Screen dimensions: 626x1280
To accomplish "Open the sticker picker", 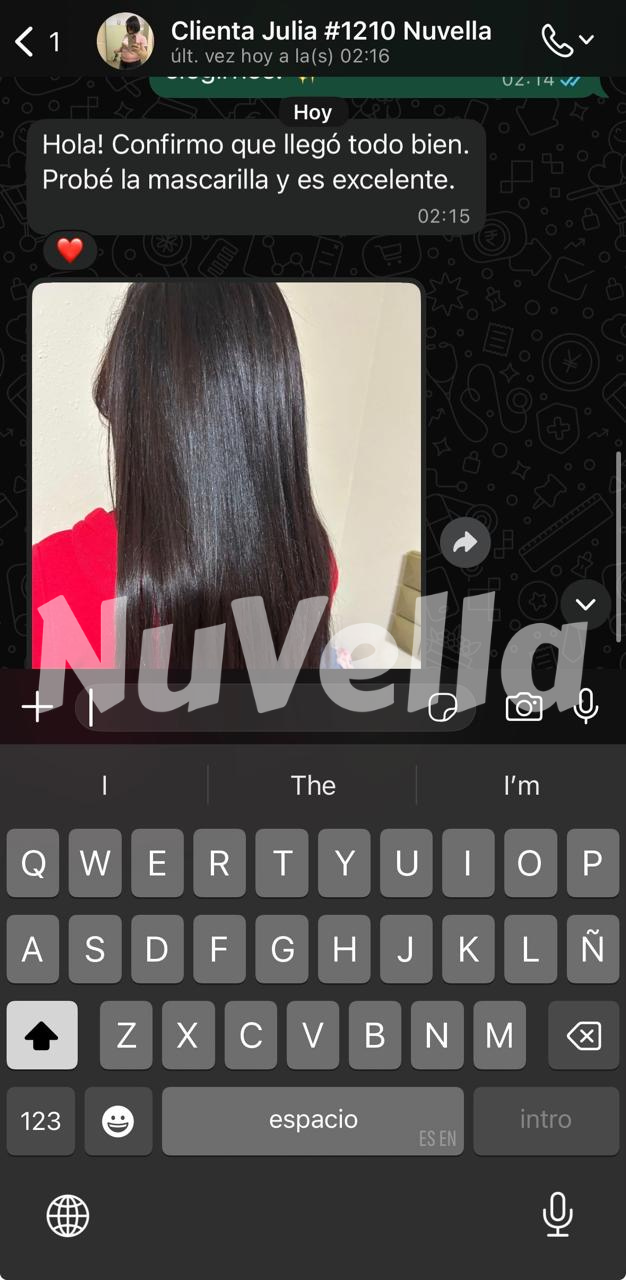I will pyautogui.click(x=444, y=707).
